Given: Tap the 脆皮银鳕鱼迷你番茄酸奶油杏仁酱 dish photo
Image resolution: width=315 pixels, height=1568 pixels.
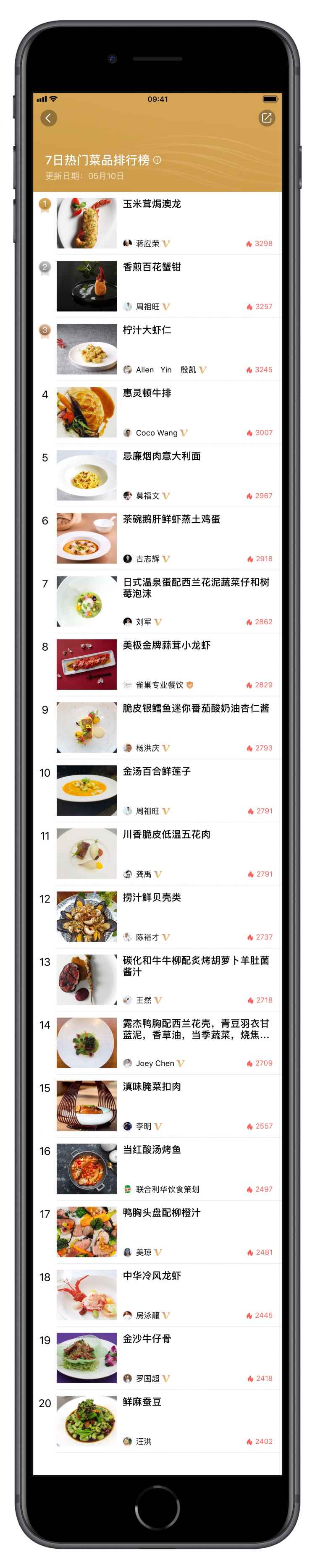Looking at the screenshot, I should (x=87, y=728).
